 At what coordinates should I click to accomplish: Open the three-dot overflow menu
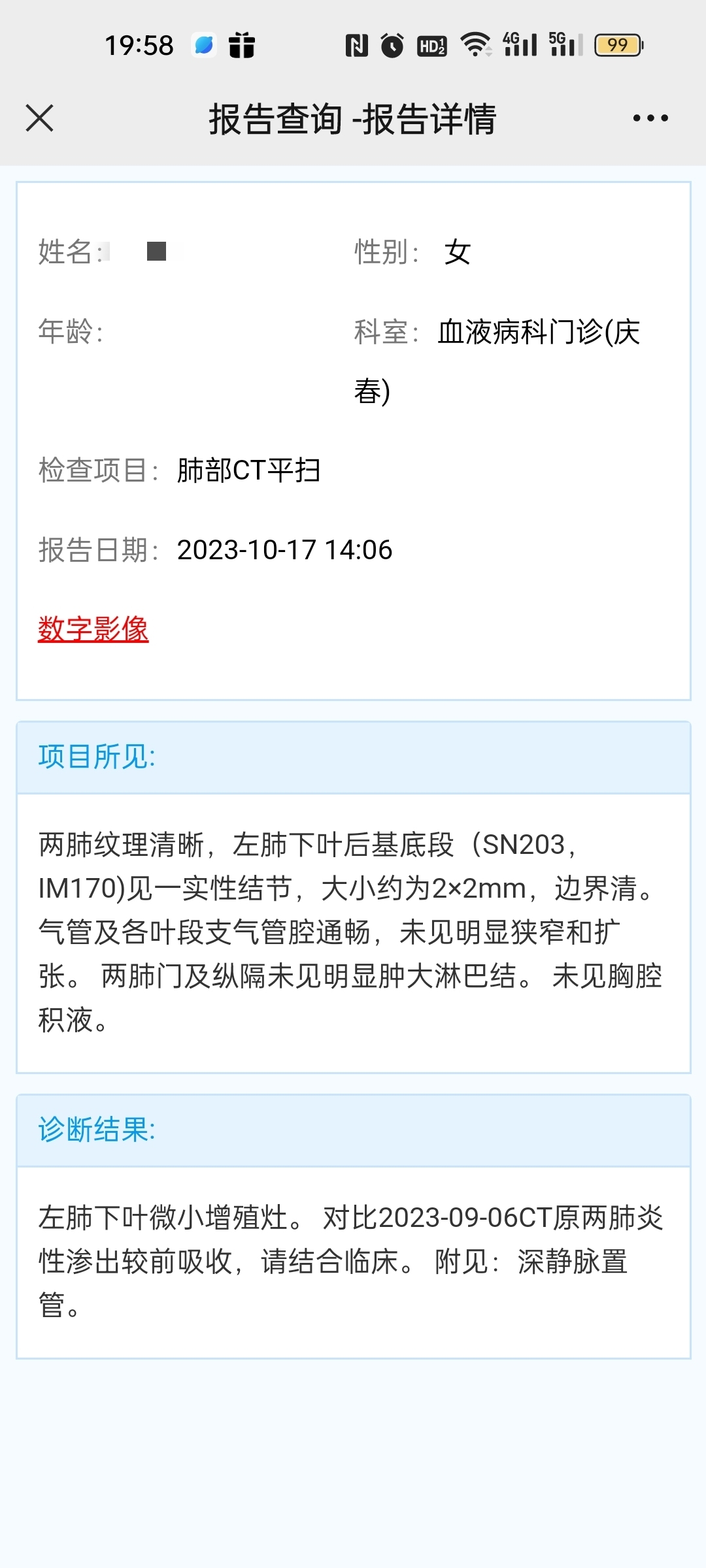650,118
